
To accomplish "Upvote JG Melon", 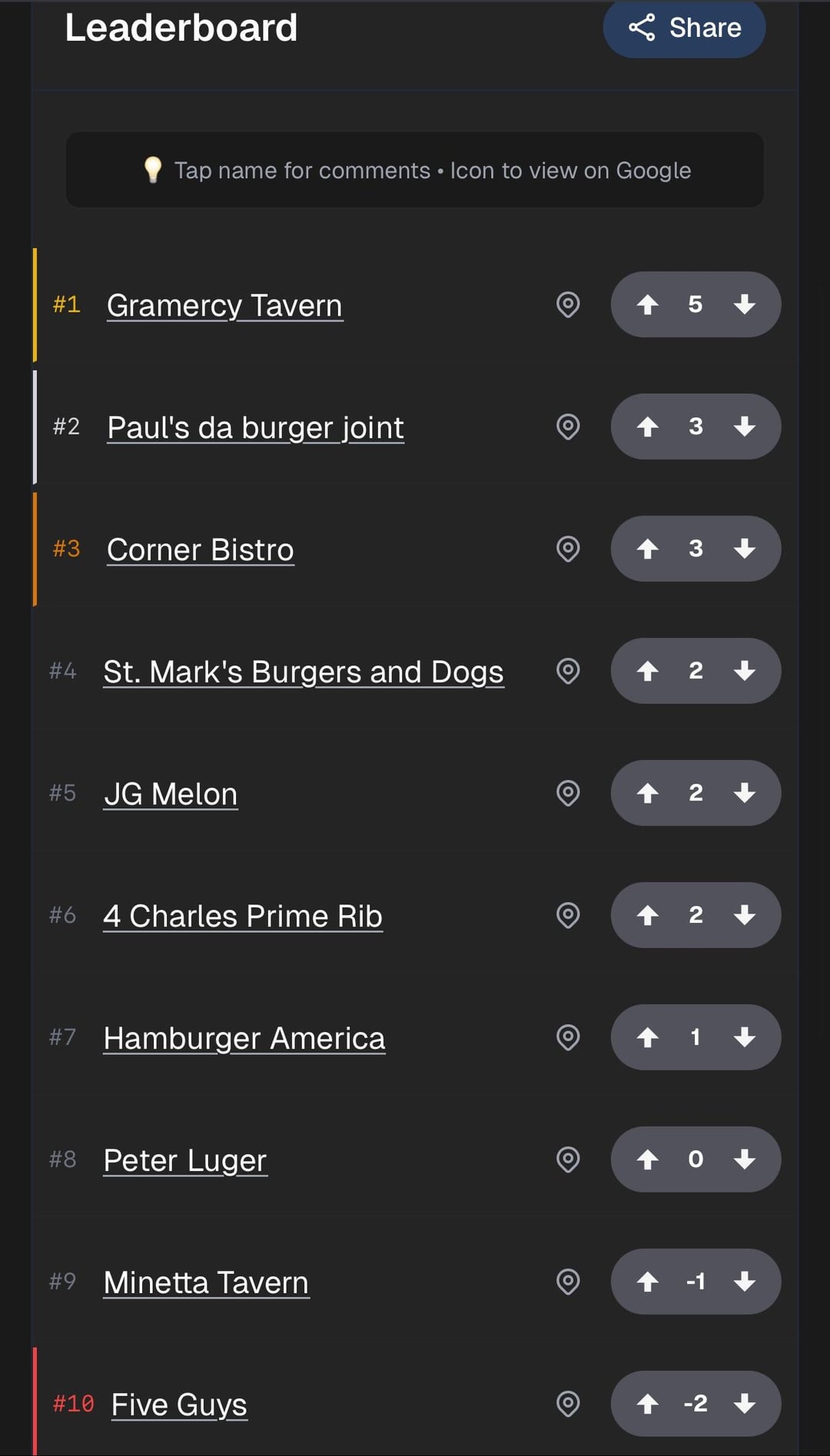I will [648, 794].
